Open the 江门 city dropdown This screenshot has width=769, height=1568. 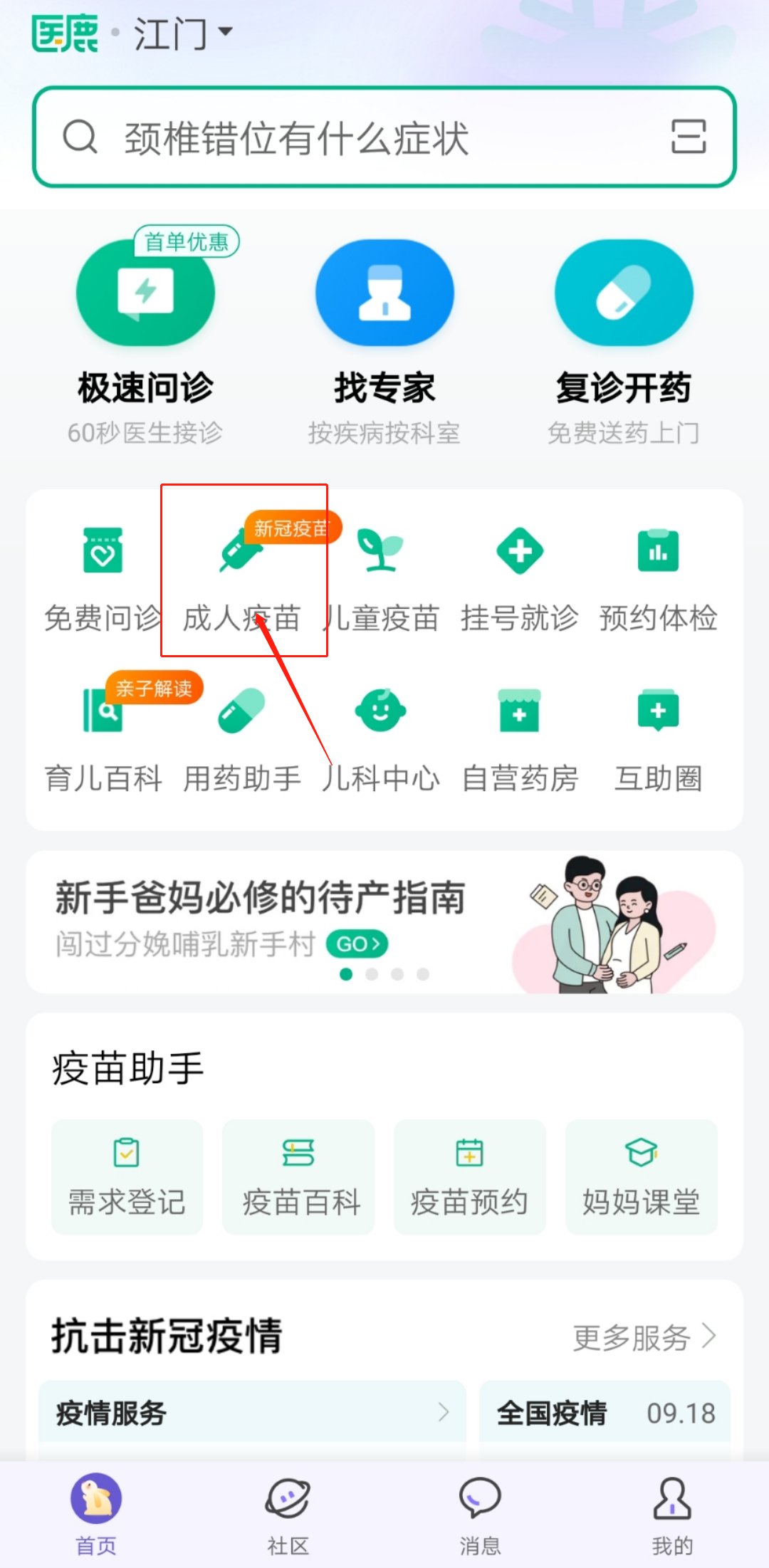184,33
